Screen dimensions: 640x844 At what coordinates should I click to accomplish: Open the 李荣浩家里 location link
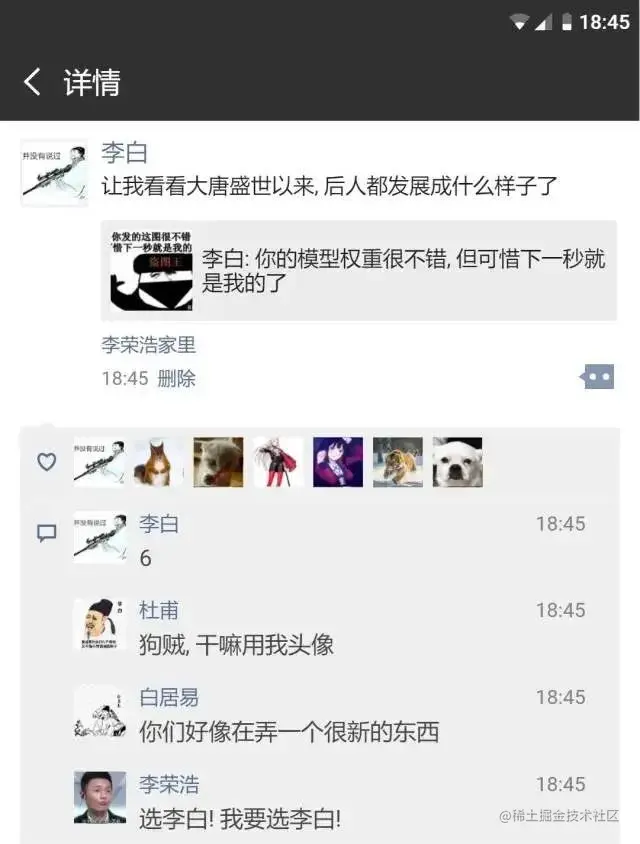[x=148, y=345]
